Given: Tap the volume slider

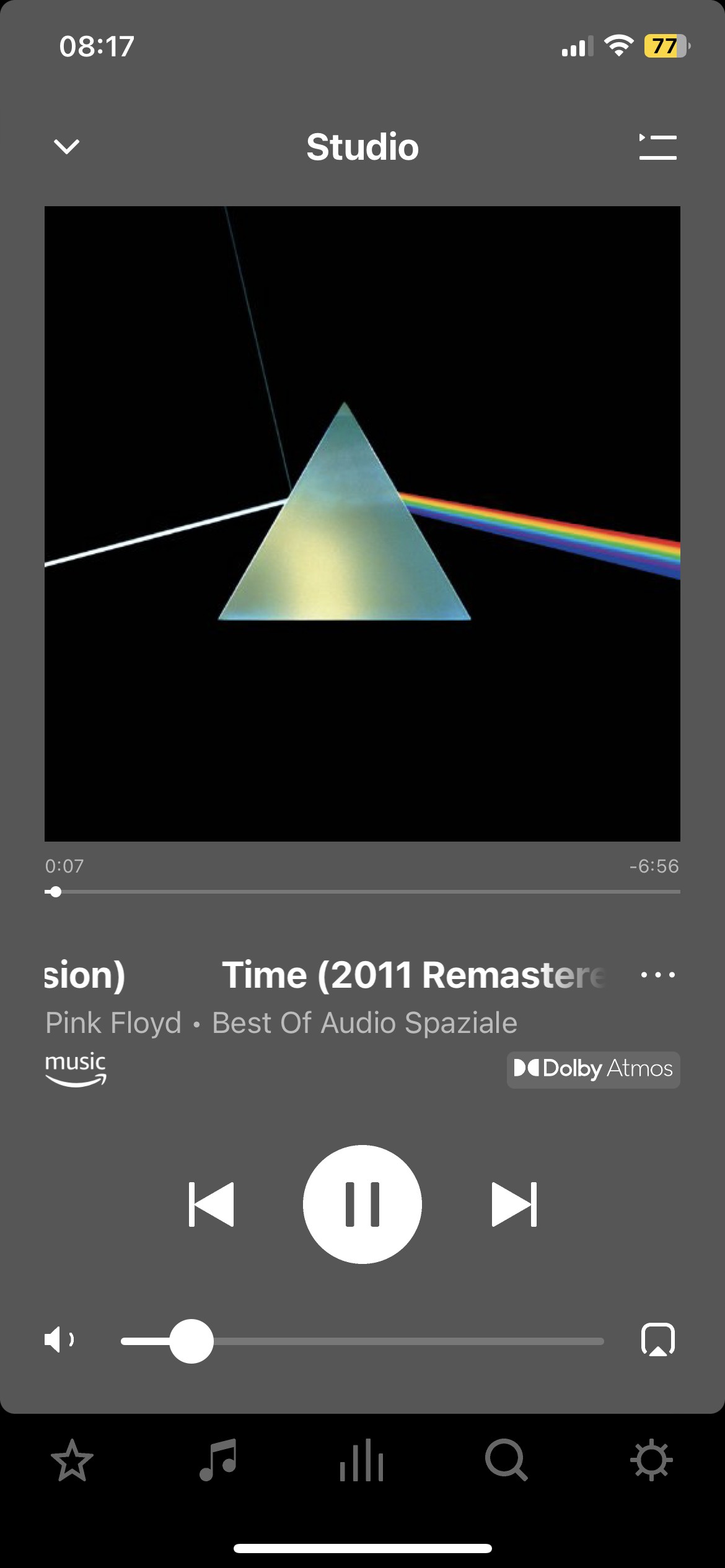Looking at the screenshot, I should (362, 1341).
